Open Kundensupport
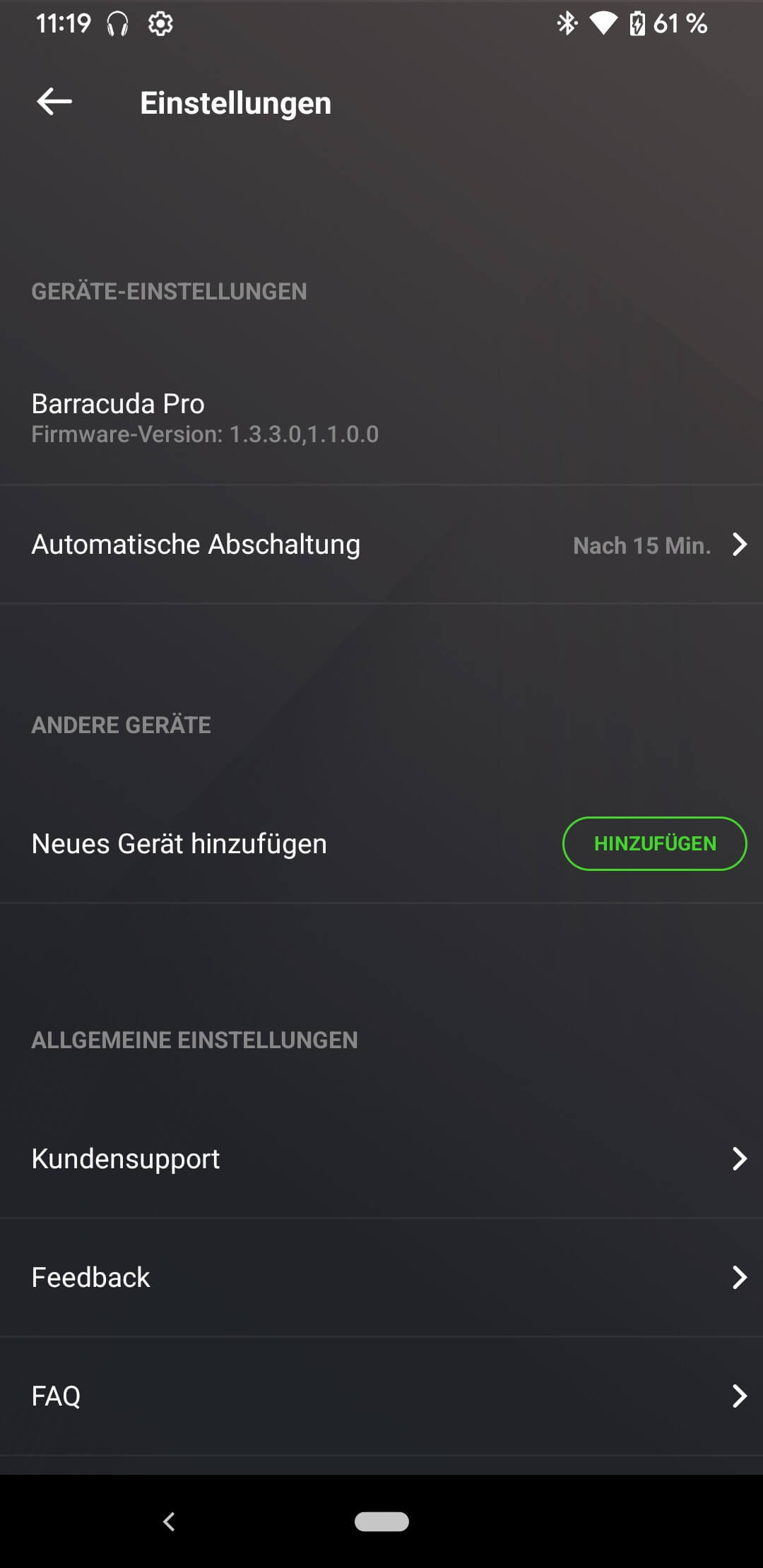 pos(381,1159)
